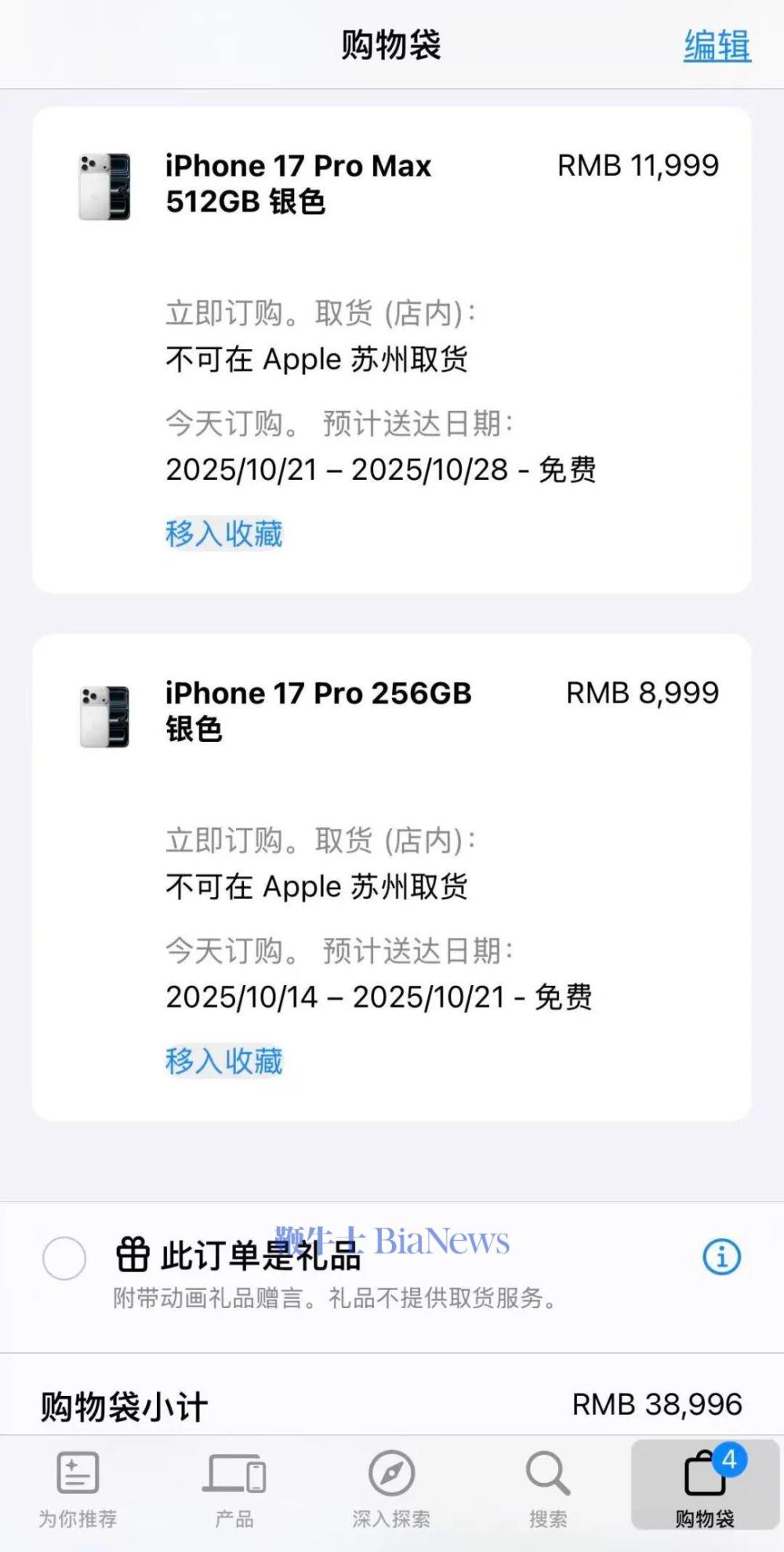Select 此订单是礼品 gift option
Viewport: 784px width, 1552px height.
coord(64,1258)
